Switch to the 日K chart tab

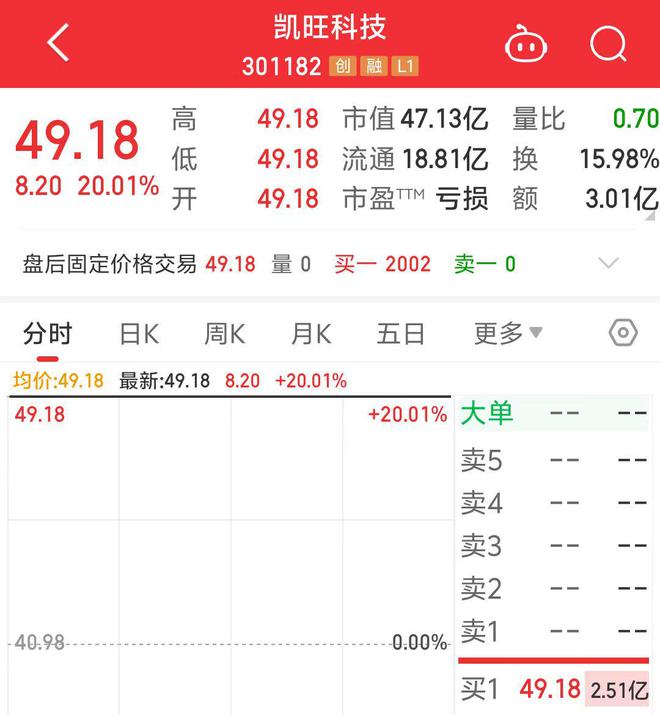click(139, 334)
